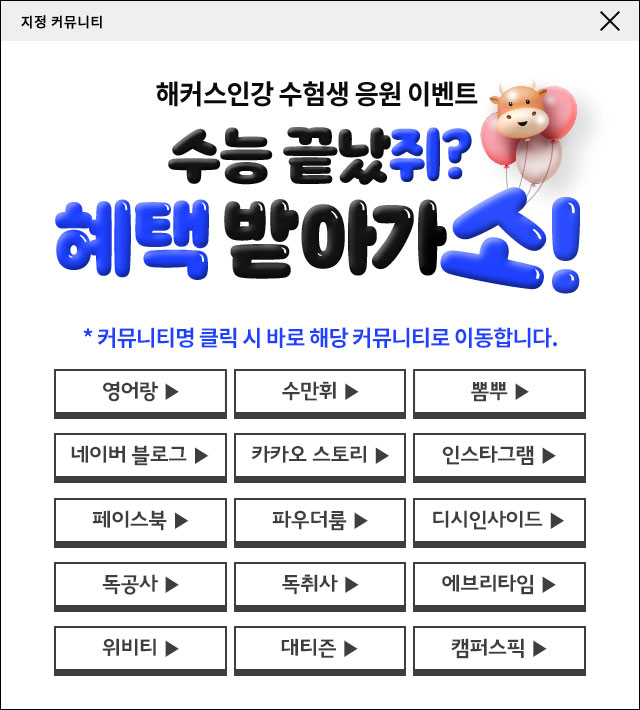Open the 파우더룸 community
The width and height of the screenshot is (640, 710).
coord(320,520)
